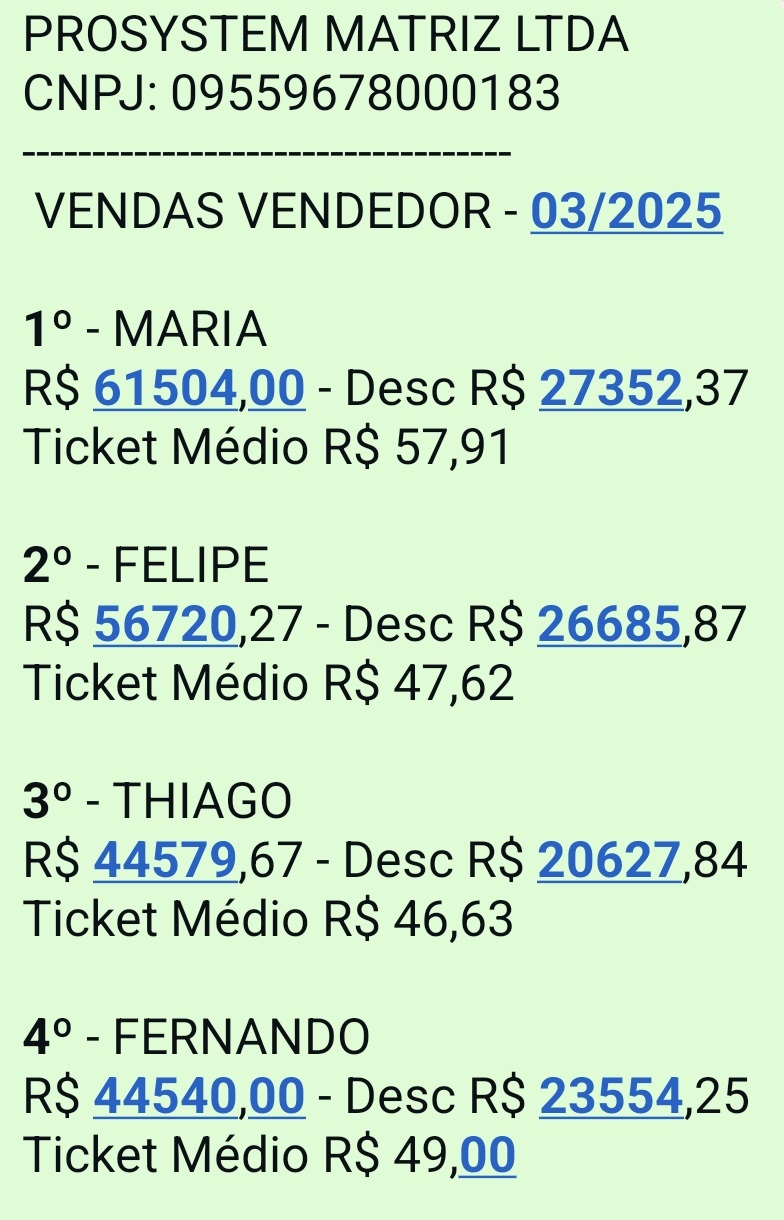Select Thiago's linked sales number 44579

click(x=167, y=861)
